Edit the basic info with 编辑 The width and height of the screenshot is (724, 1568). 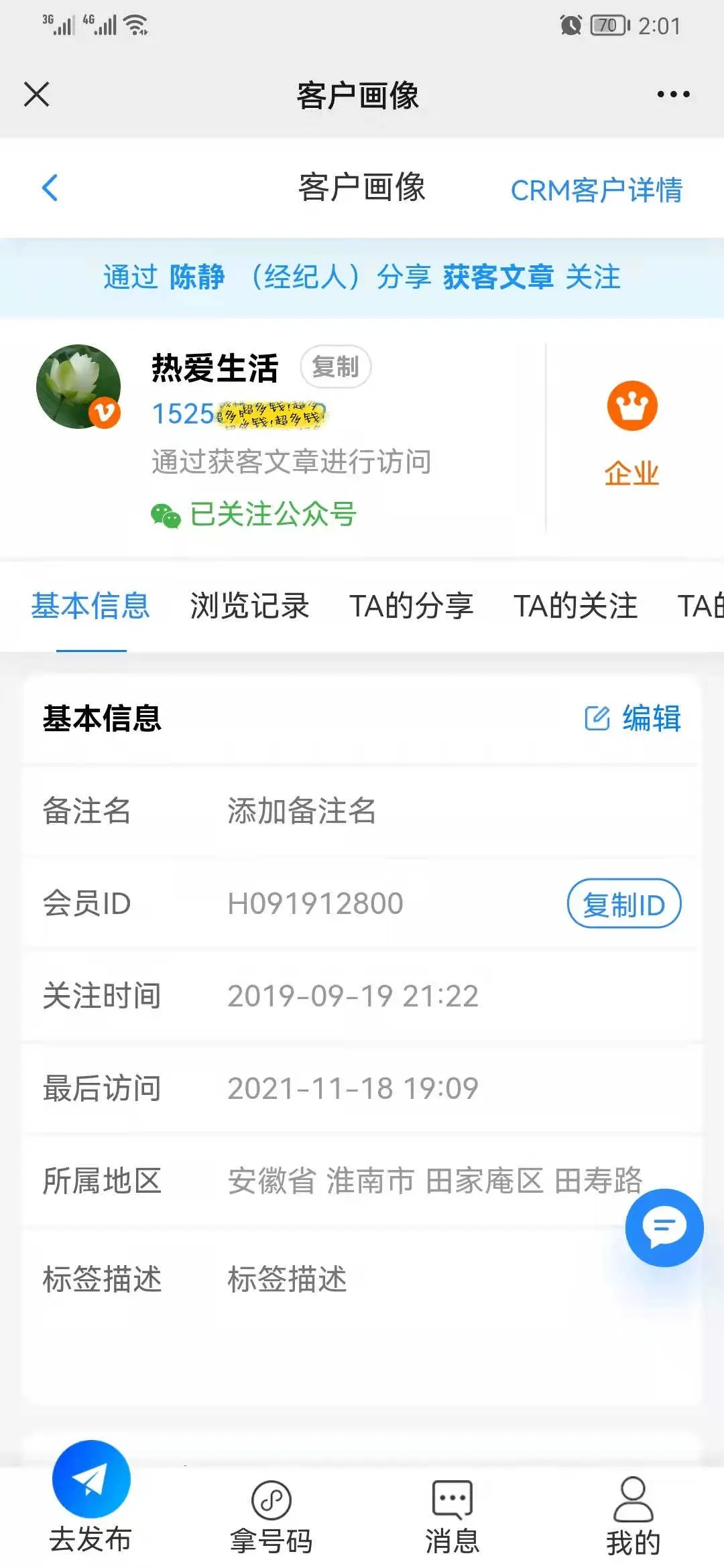point(633,718)
